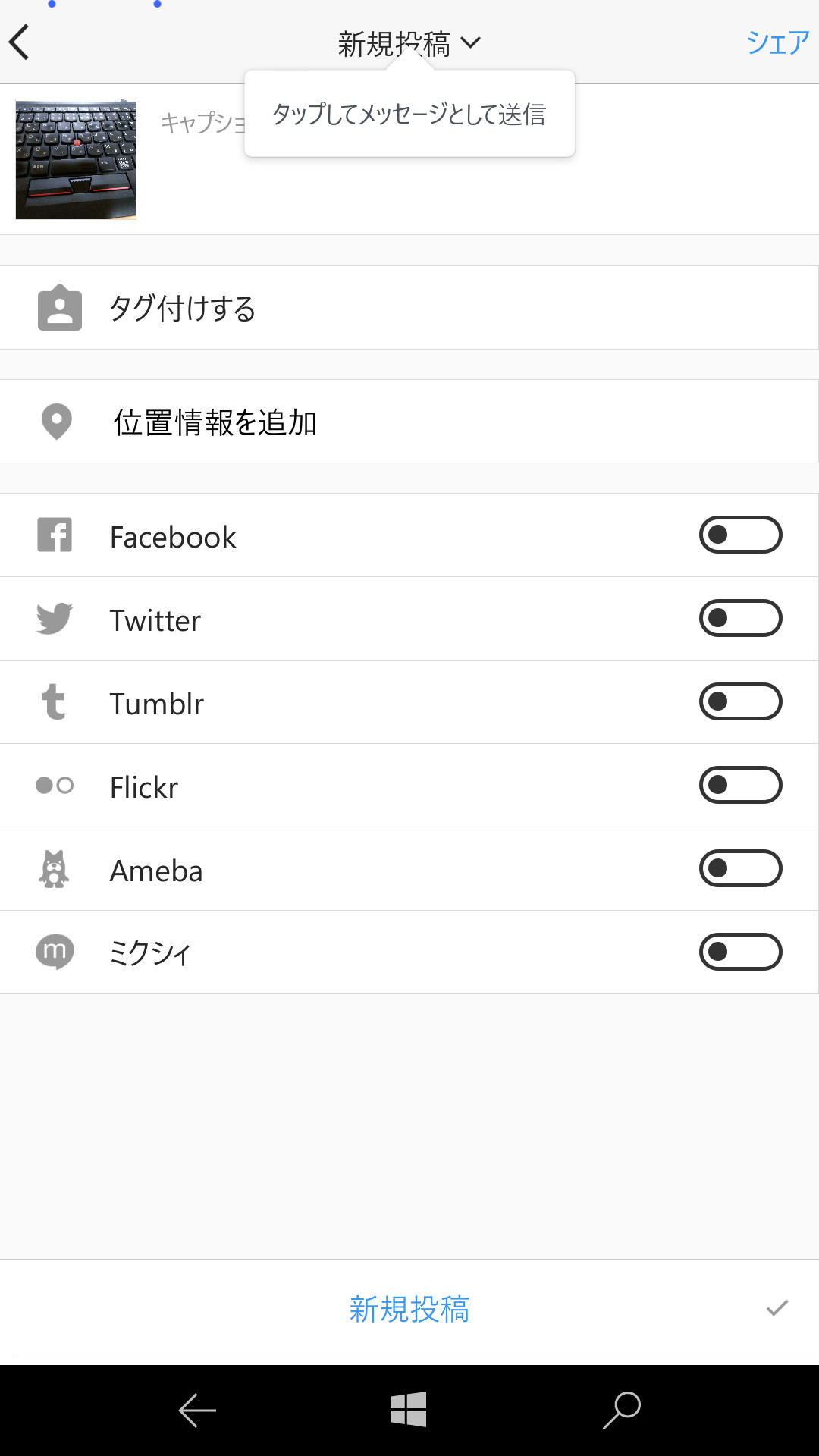Turn on the ミクシィ share switch
Screen dimensions: 819x1456
pyautogui.click(x=741, y=952)
